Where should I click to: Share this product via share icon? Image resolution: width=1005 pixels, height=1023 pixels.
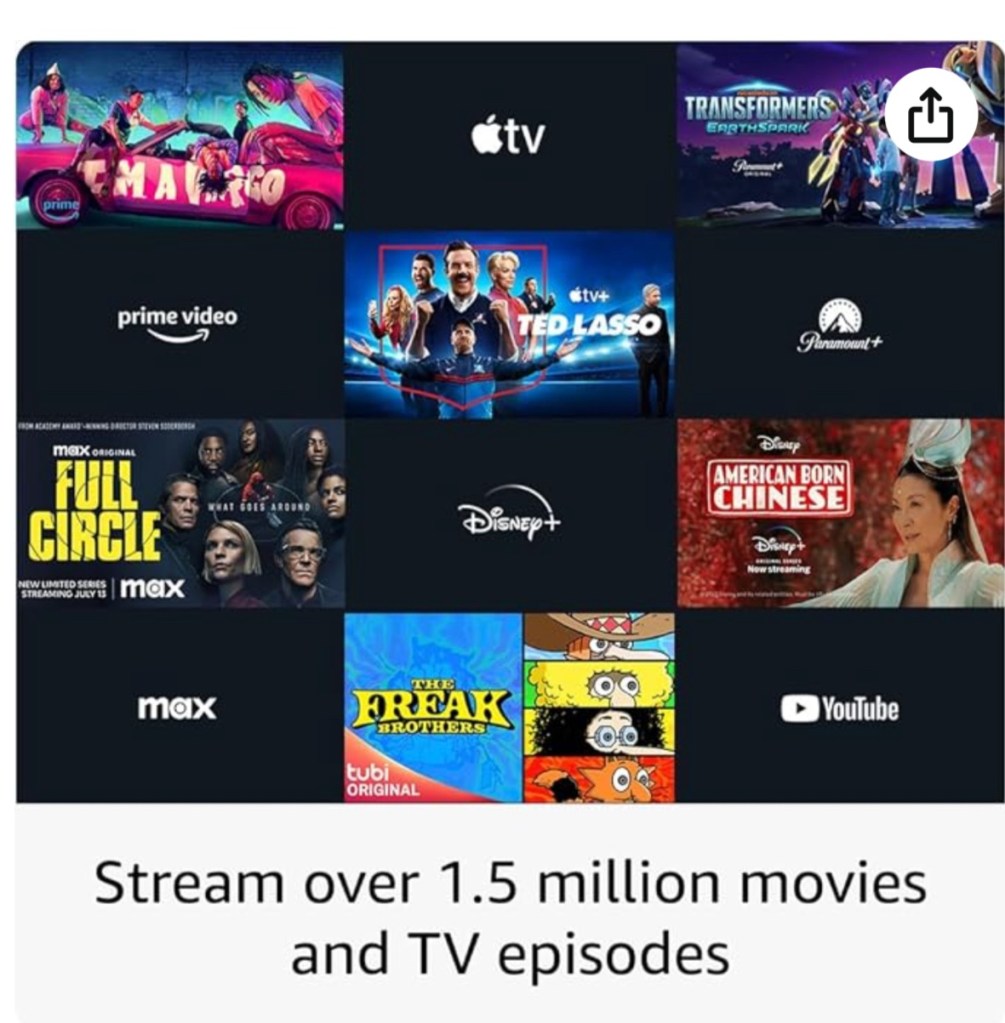click(x=930, y=116)
